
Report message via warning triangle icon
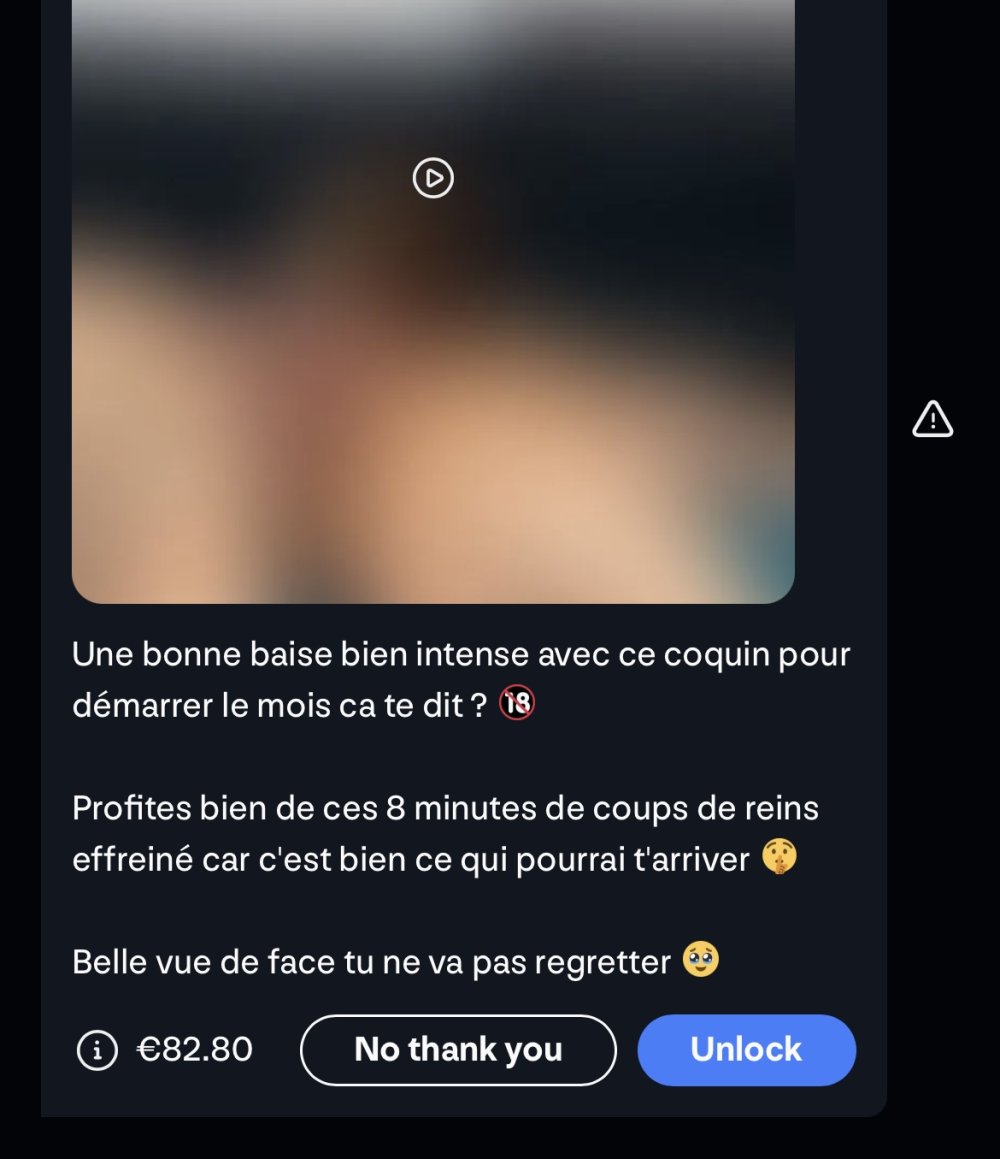click(x=932, y=419)
